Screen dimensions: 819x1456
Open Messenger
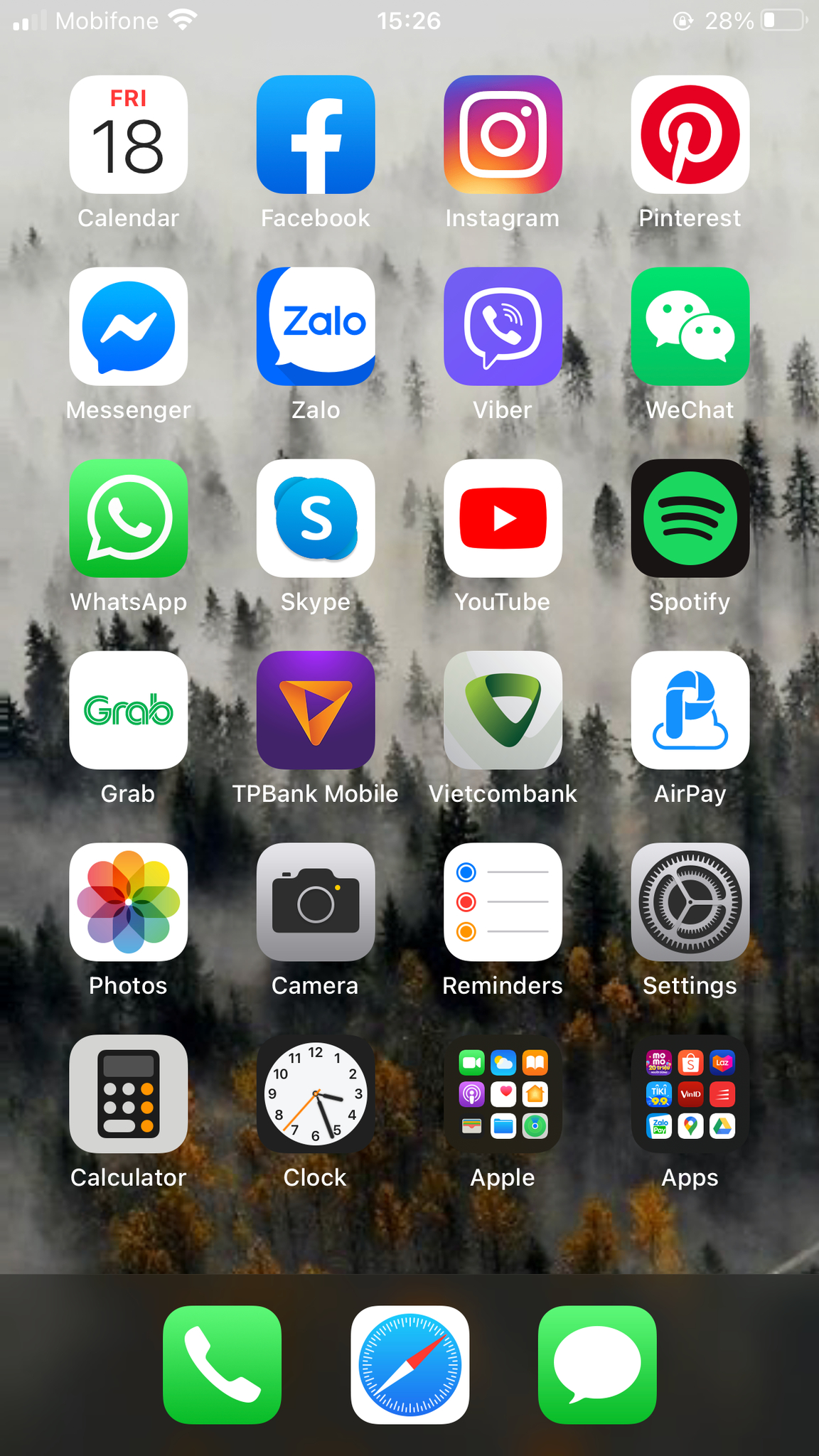pyautogui.click(x=129, y=327)
